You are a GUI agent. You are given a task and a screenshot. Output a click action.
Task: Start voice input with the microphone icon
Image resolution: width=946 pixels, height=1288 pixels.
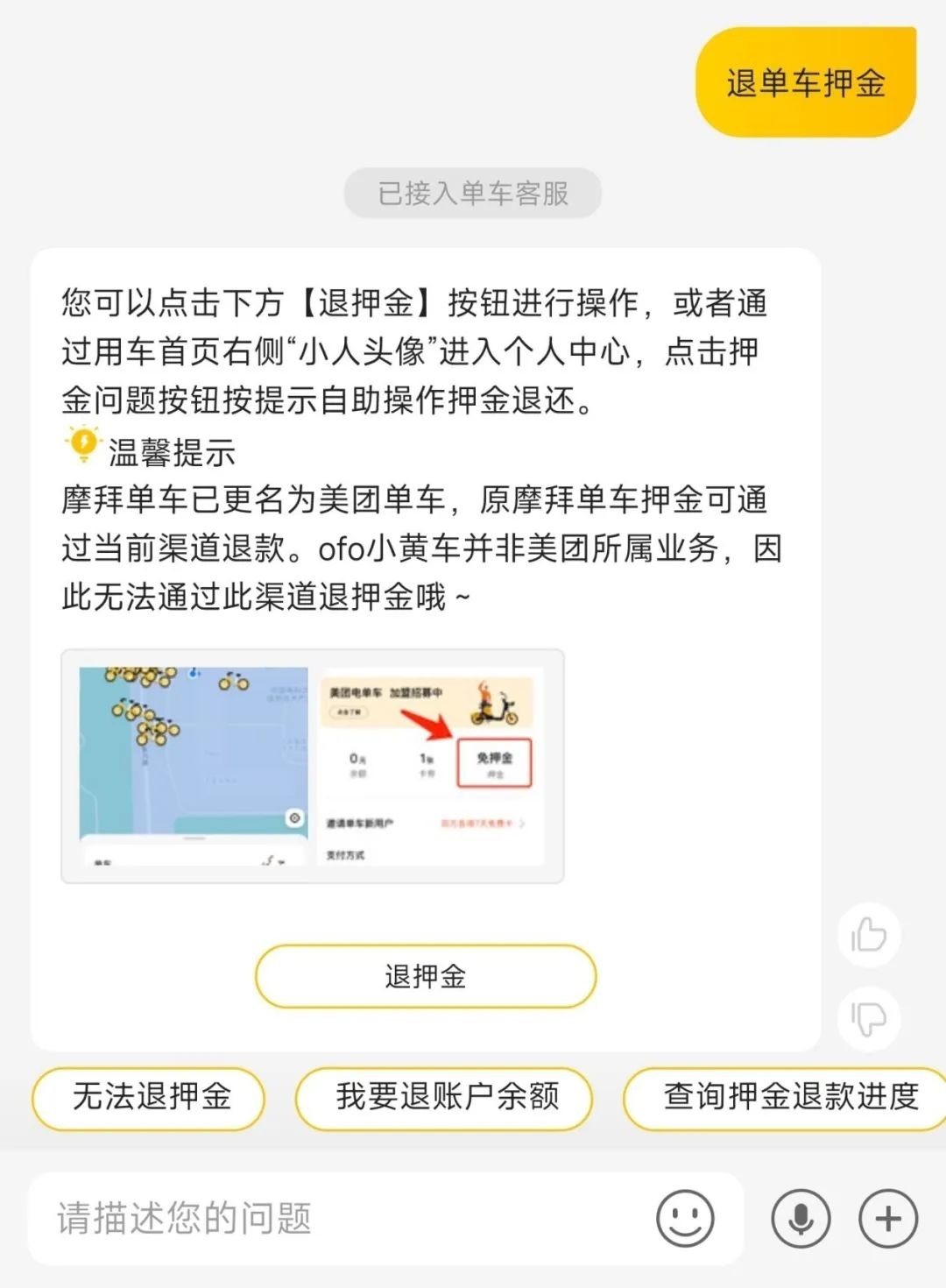800,1219
